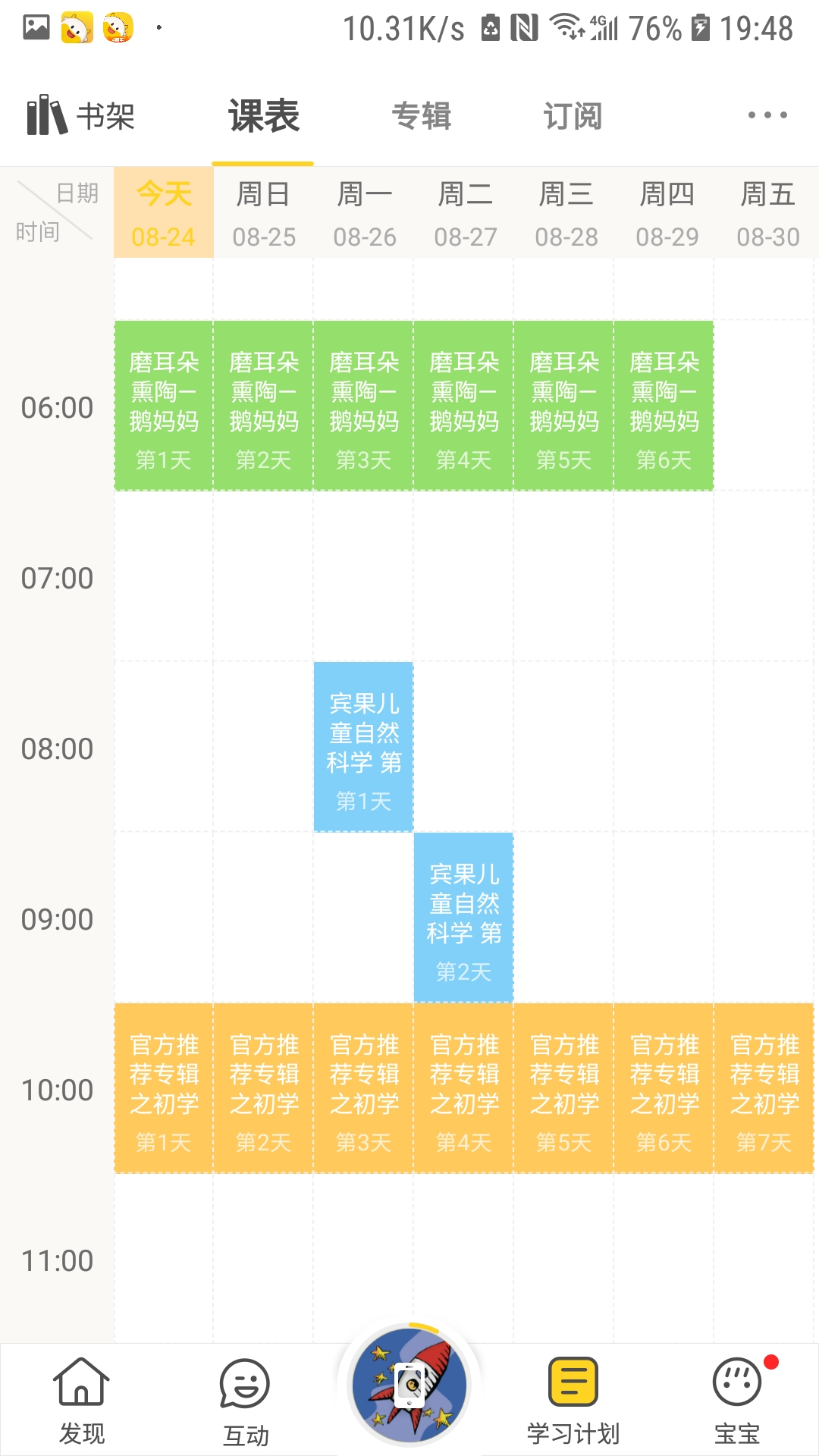Open 官方推荐专辑之初学 第4天 lesson
Screen dimensions: 819x1456
[x=464, y=1088]
